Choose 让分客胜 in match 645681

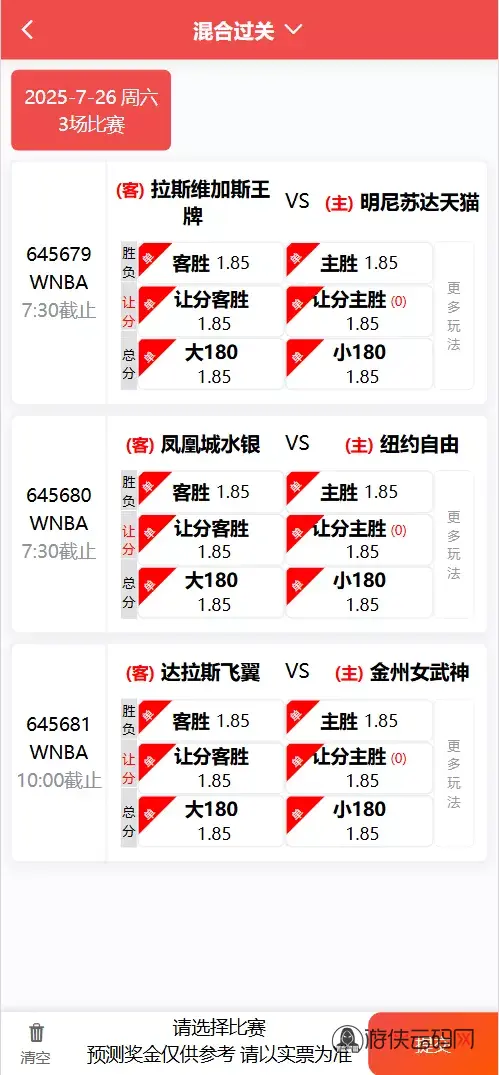211,769
